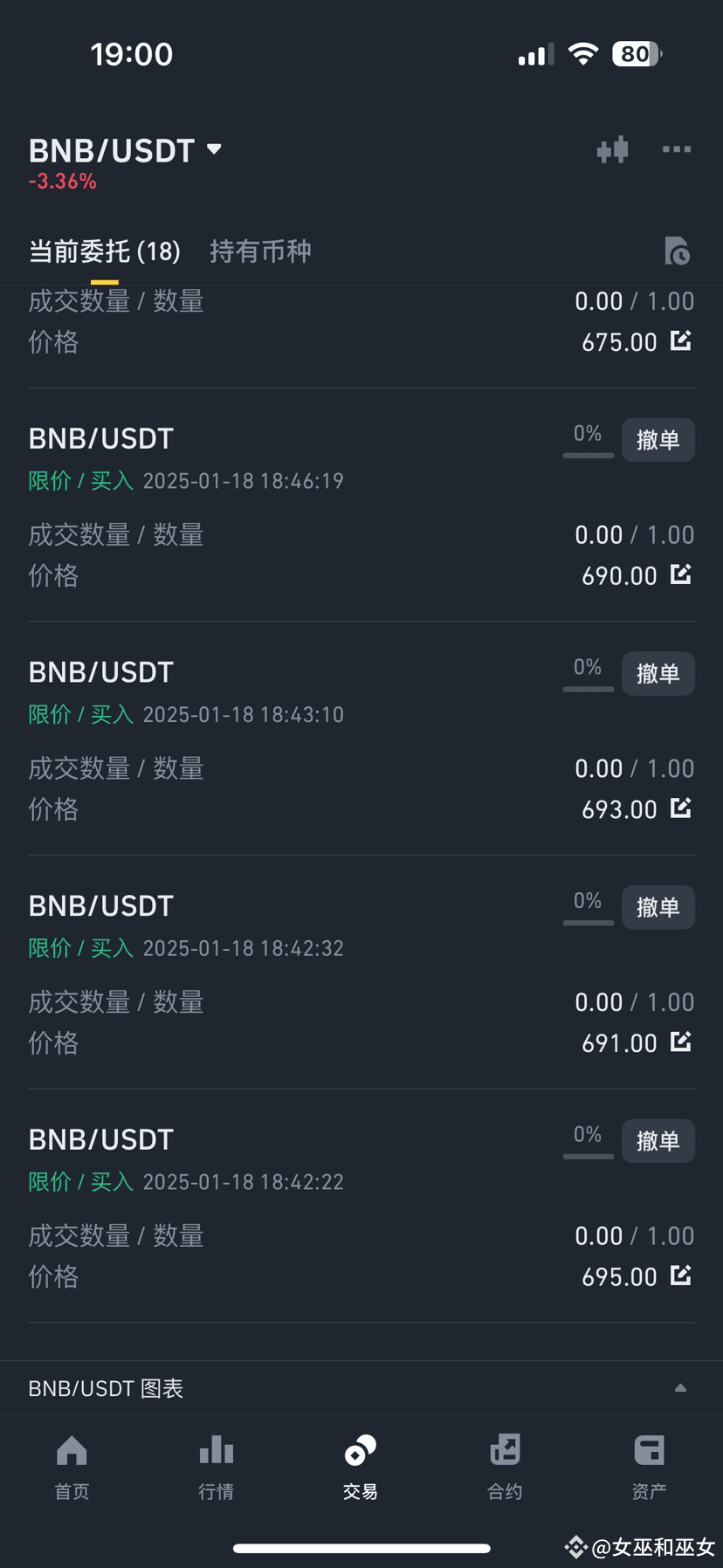Select the 当前委托 (18) tab
The image size is (723, 1568).
click(105, 251)
